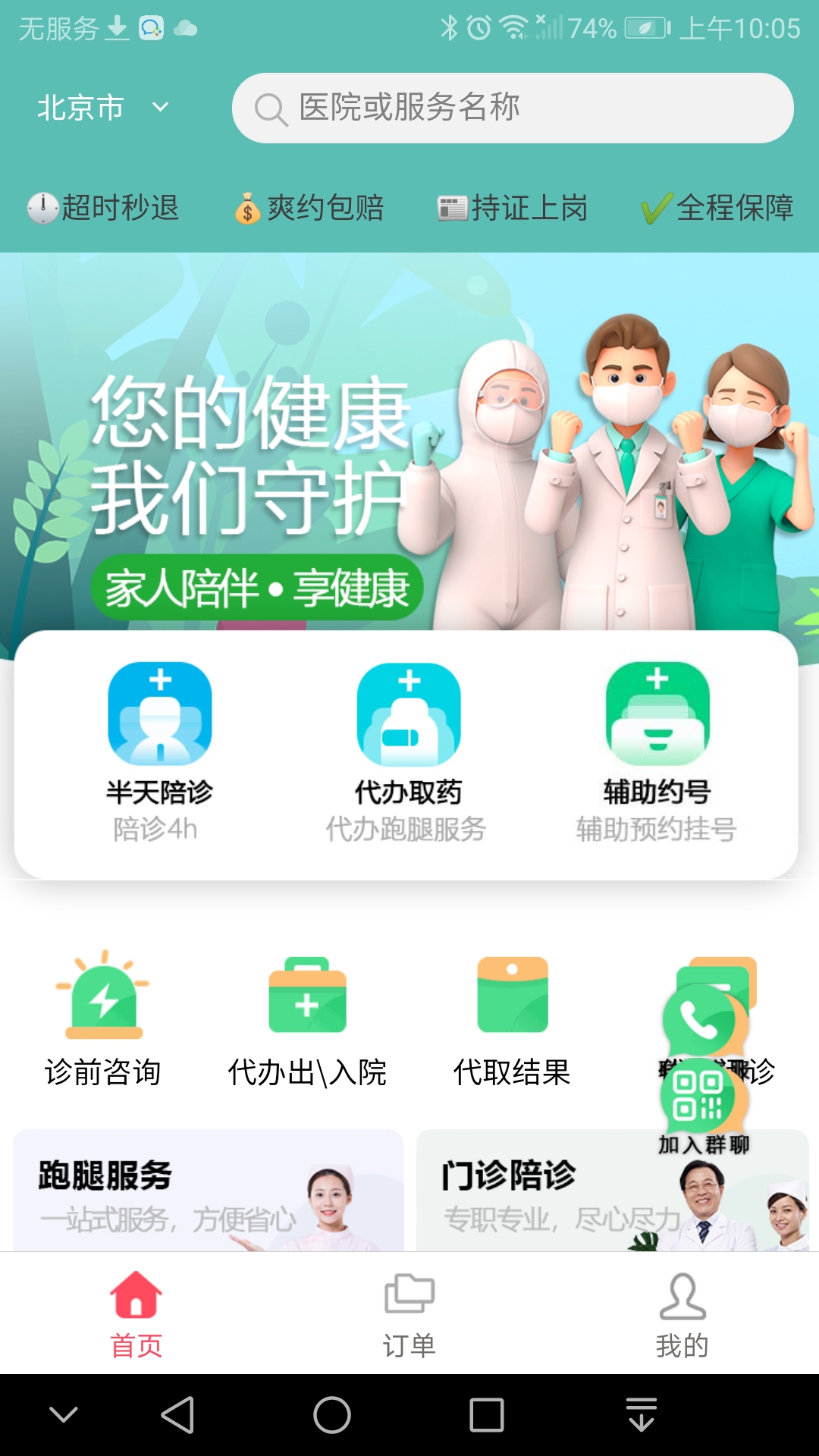Open the 跑腿服务 card
Image resolution: width=819 pixels, height=1456 pixels.
tap(205, 1191)
